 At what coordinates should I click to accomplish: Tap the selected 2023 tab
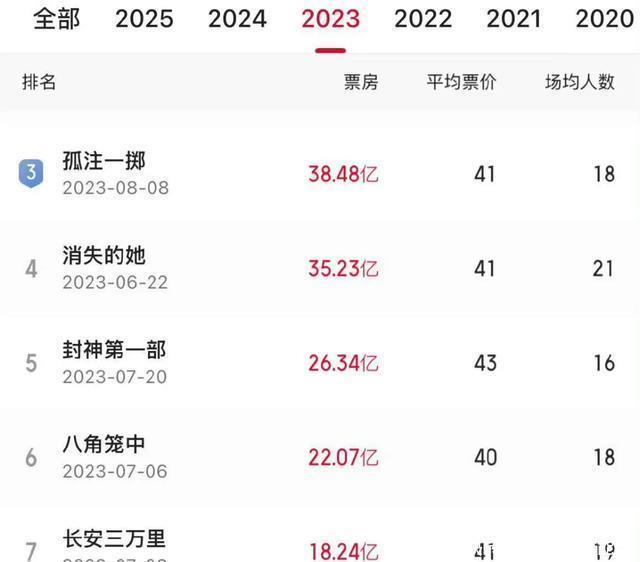point(330,19)
